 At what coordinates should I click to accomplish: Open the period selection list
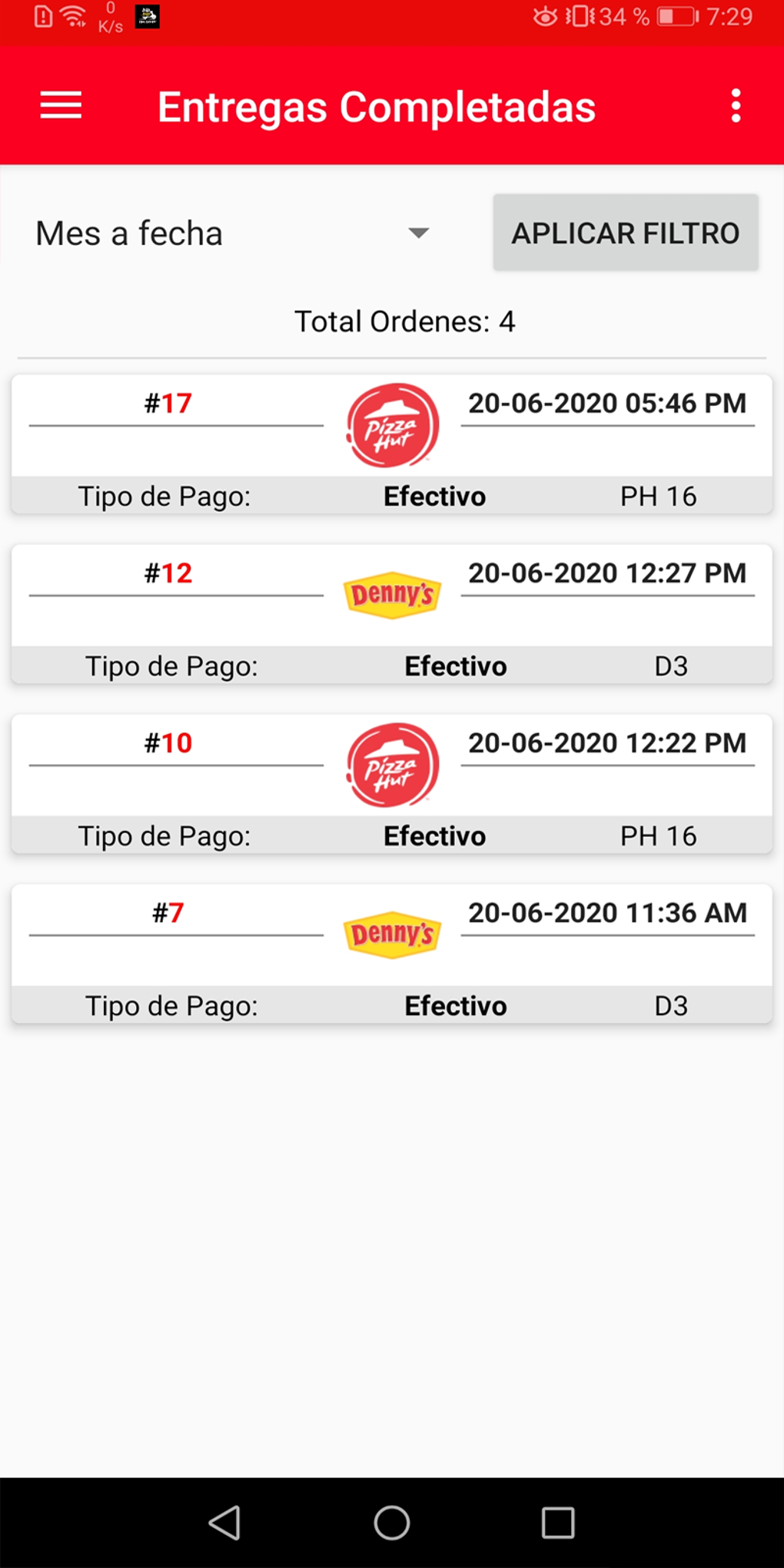231,233
